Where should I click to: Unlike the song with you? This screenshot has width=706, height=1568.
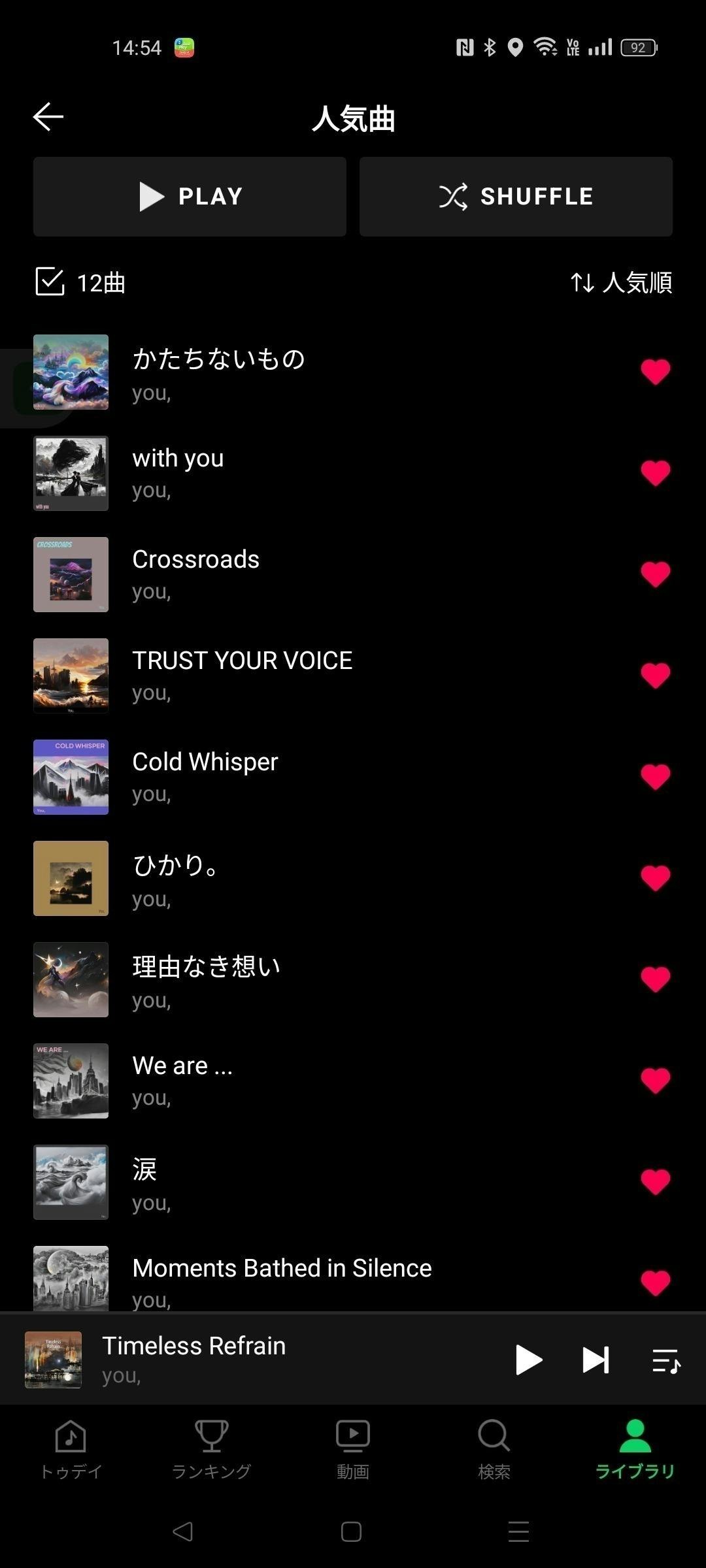coord(655,473)
